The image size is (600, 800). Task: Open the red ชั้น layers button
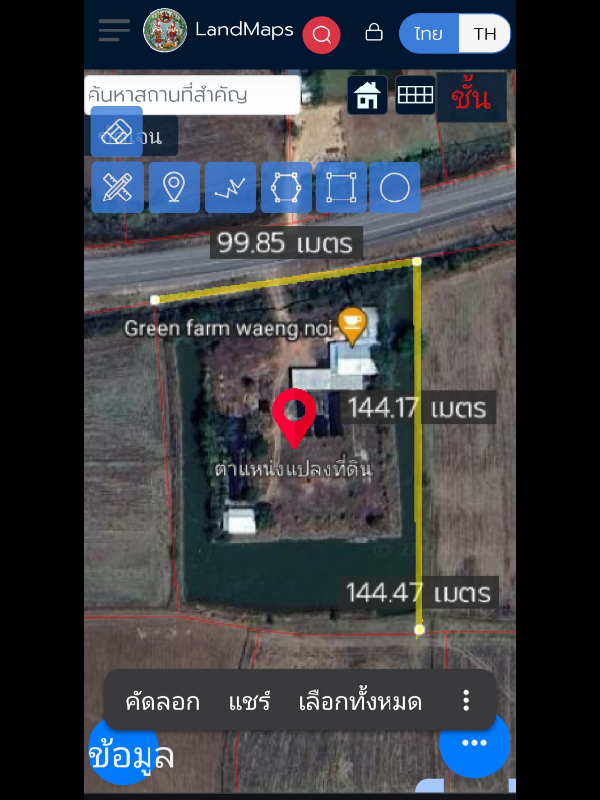[x=470, y=98]
